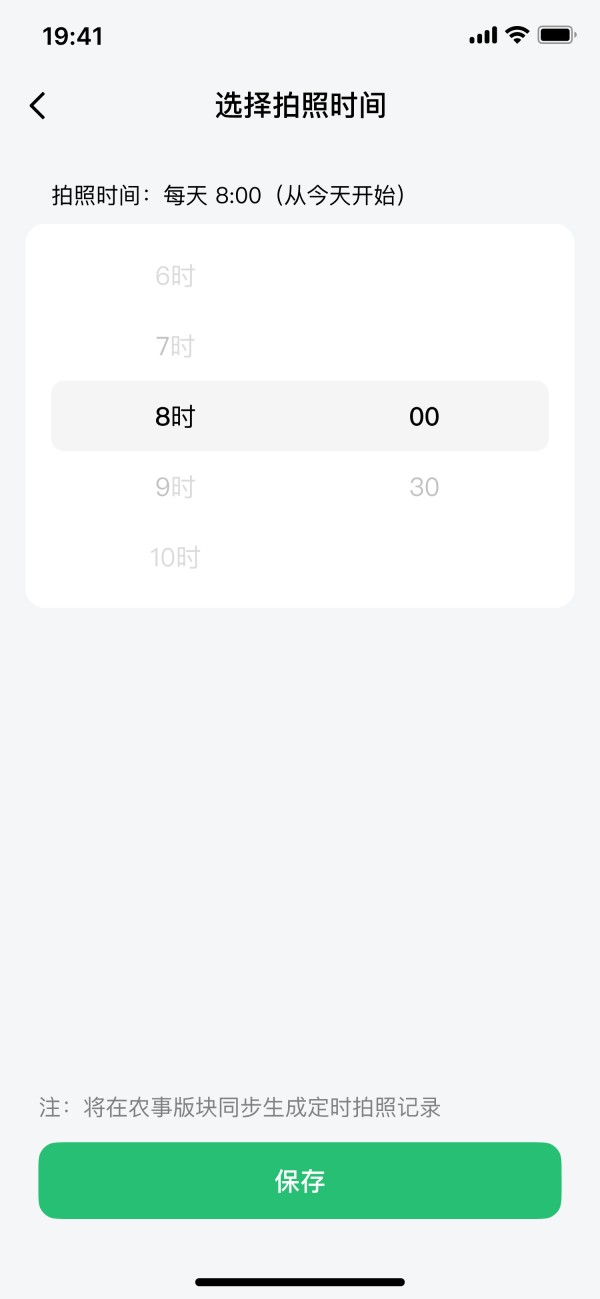Go back from the photo time screen
The height and width of the screenshot is (1299, 600).
click(x=38, y=106)
